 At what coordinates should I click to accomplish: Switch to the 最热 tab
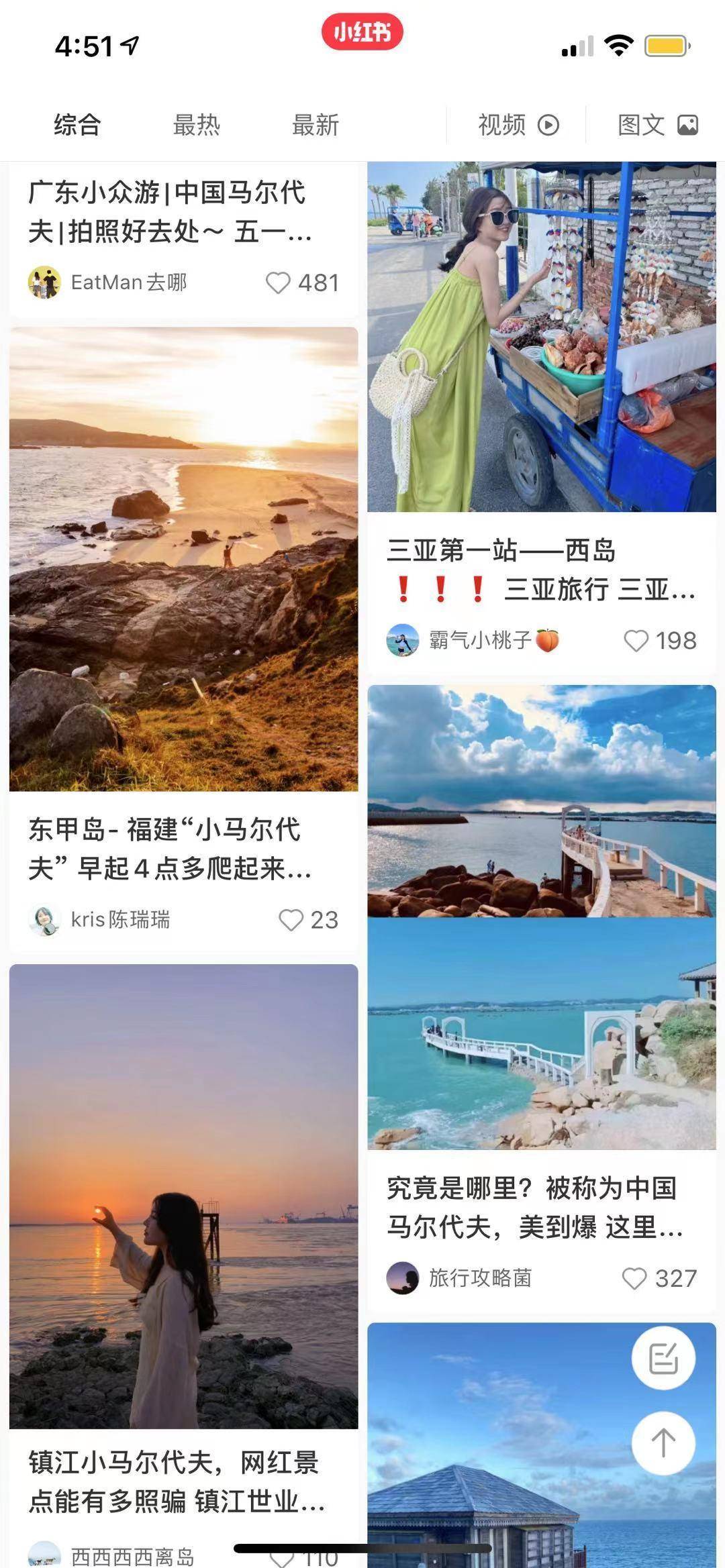tap(196, 125)
